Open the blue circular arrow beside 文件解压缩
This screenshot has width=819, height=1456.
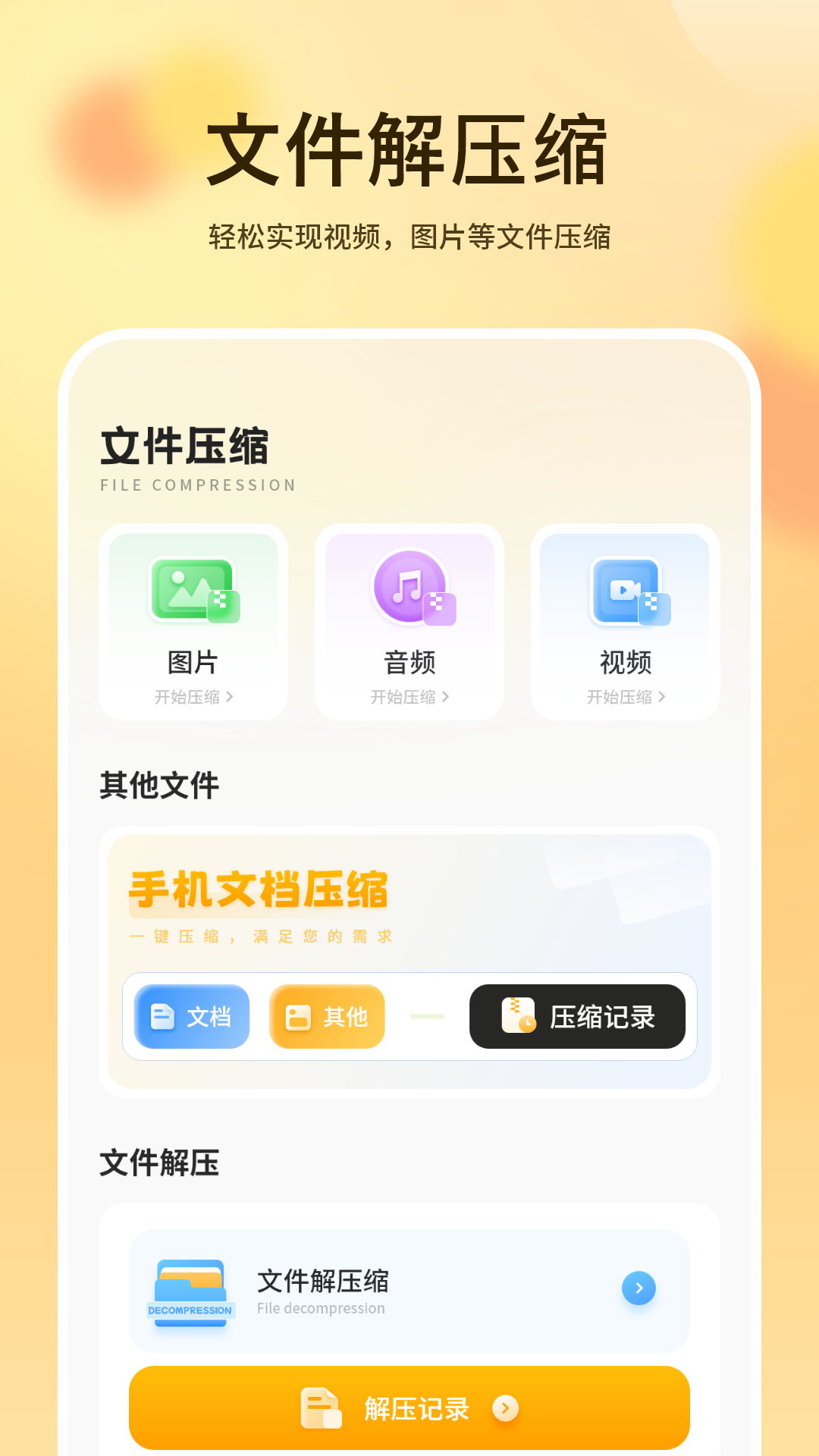(639, 1289)
